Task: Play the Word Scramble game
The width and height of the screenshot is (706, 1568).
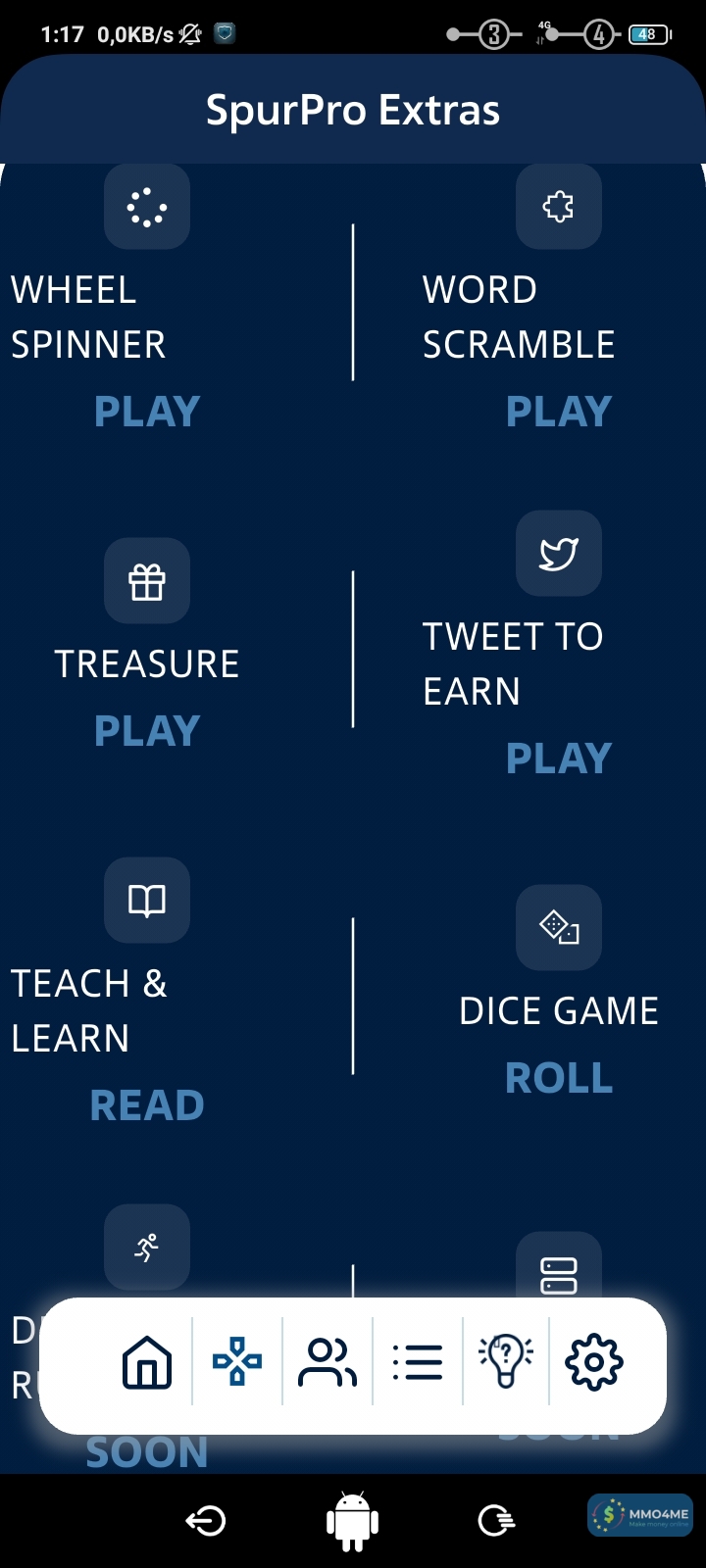Action: [x=559, y=412]
